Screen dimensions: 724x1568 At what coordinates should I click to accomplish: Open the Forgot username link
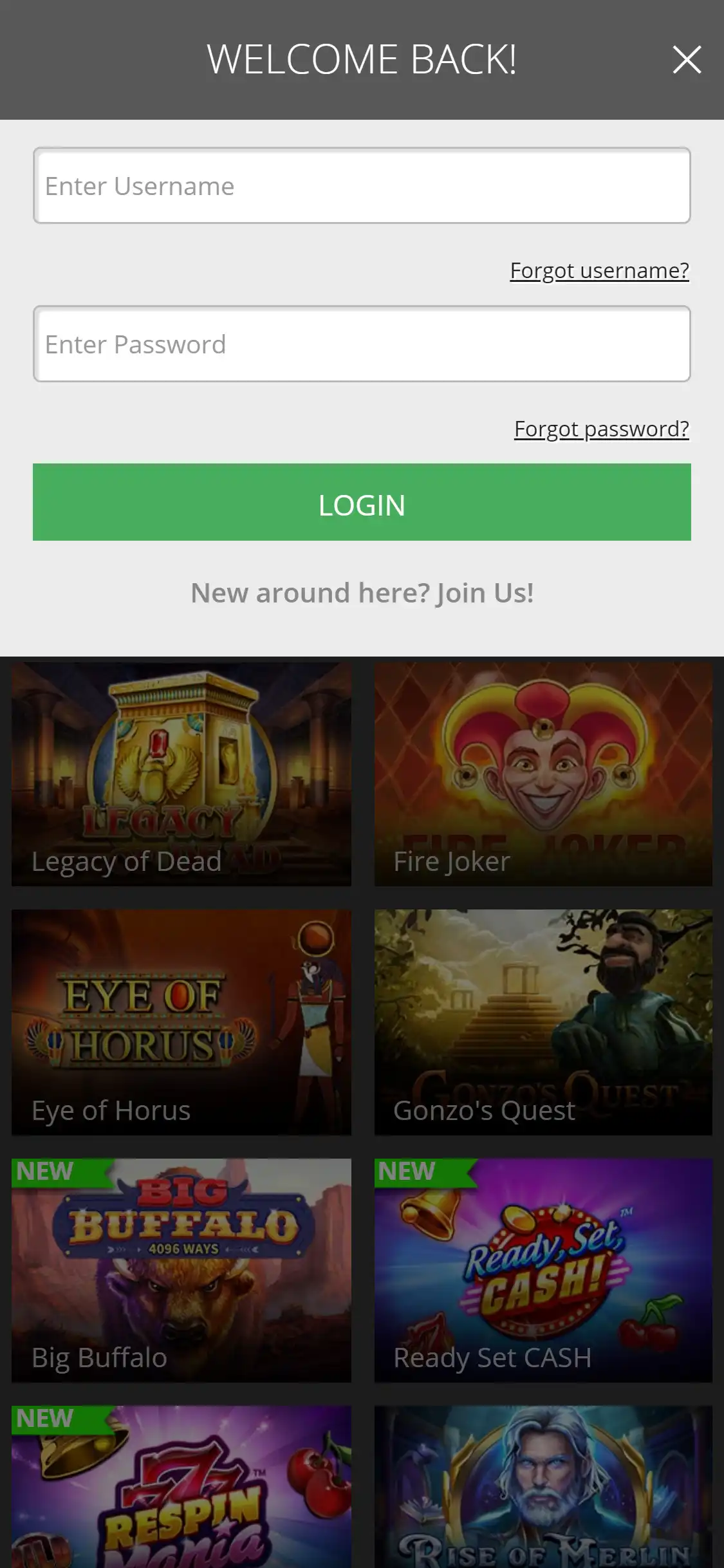[599, 271]
